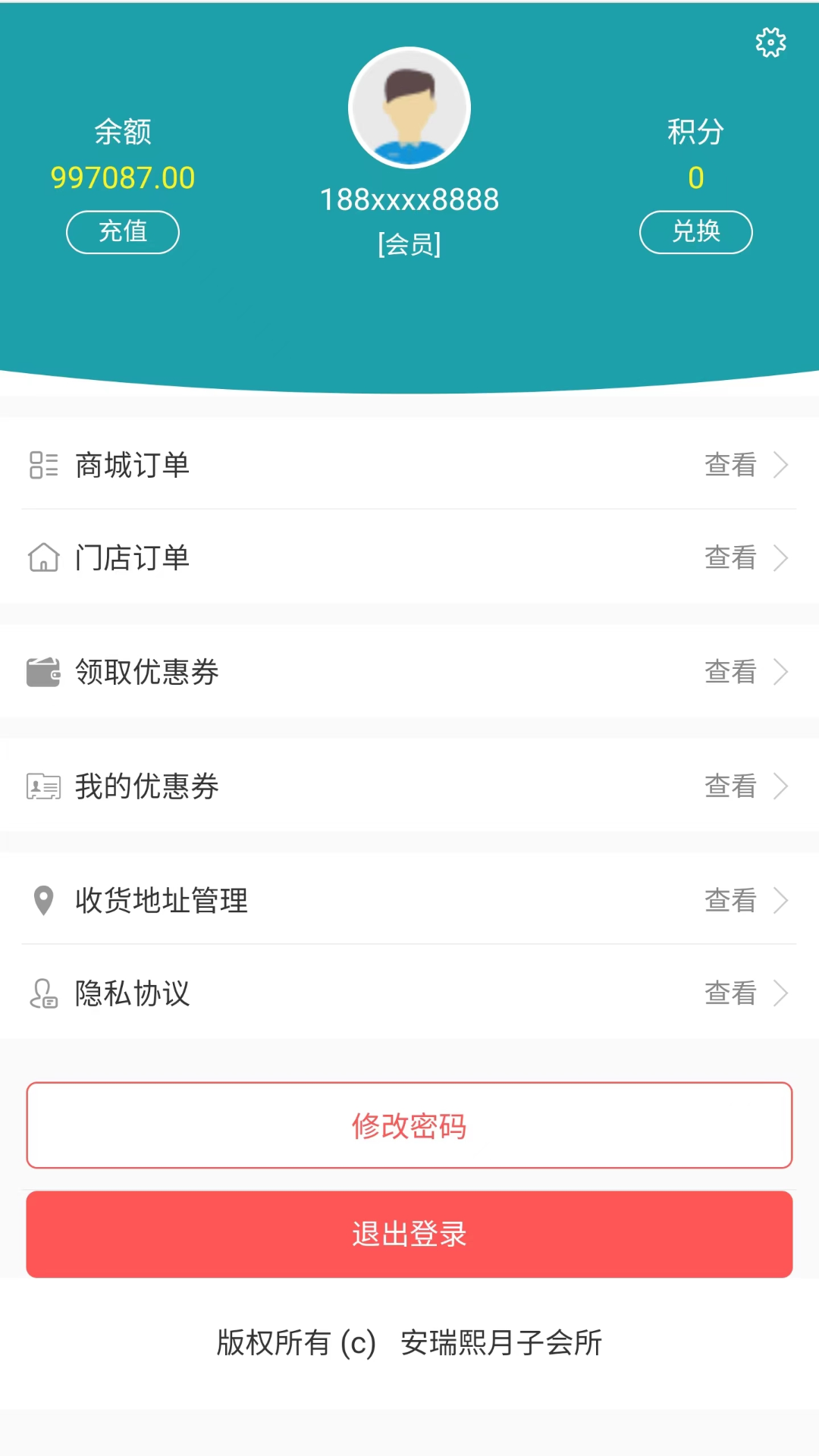
Task: Open 领取优惠券 to claim coupons
Action: click(409, 672)
